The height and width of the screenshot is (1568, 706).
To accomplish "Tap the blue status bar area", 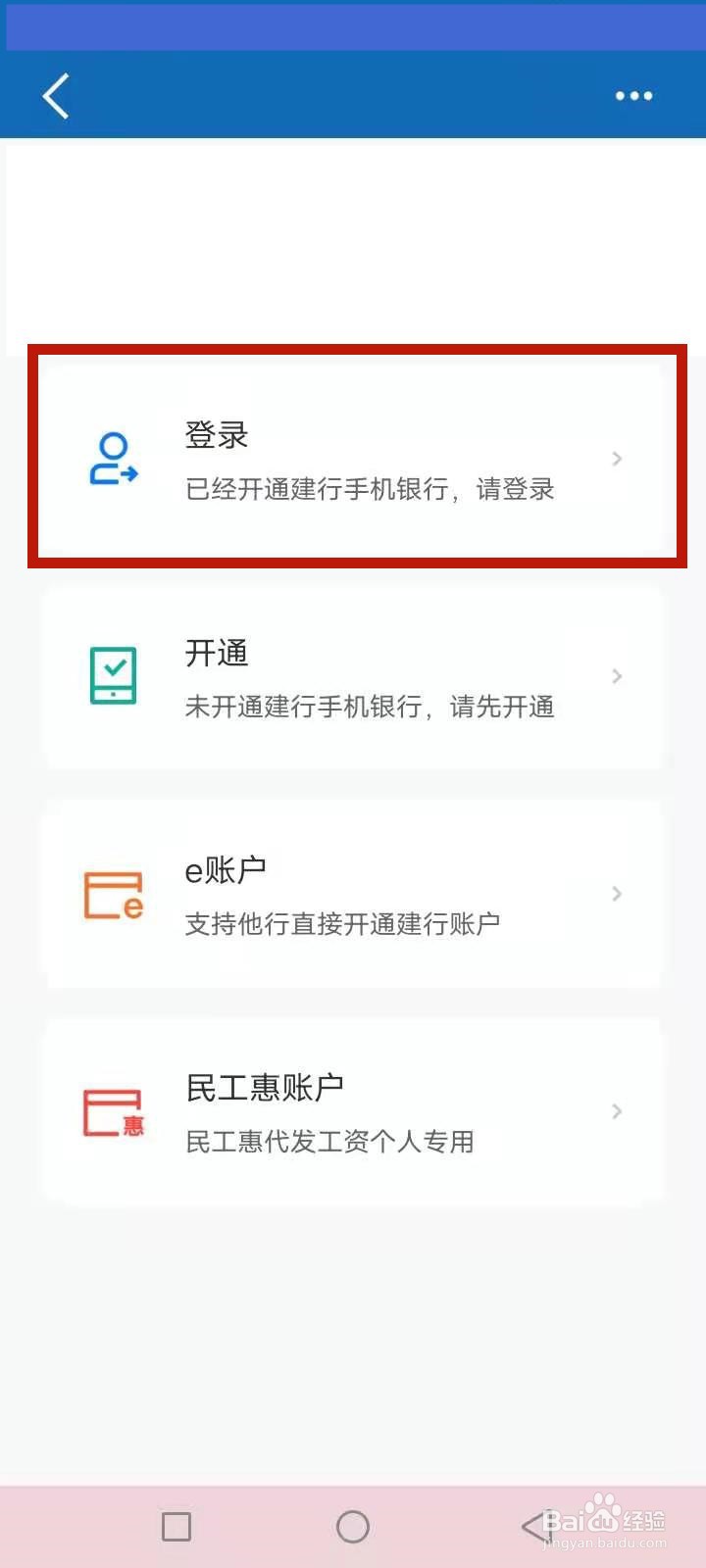I will (353, 24).
